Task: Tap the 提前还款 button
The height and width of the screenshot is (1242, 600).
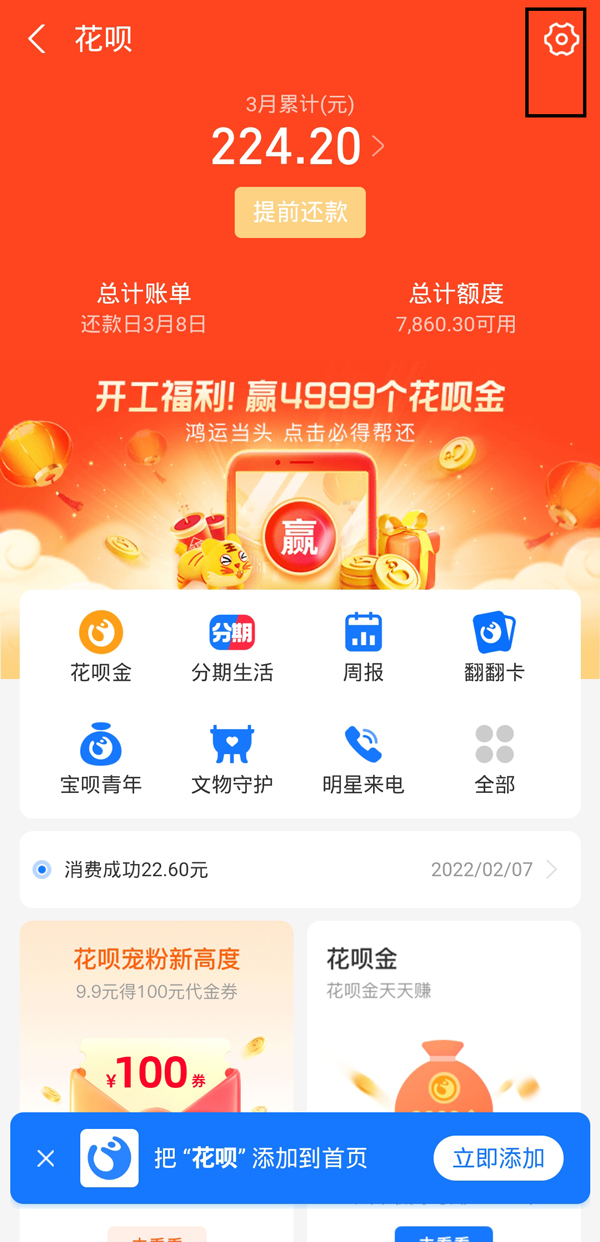Action: click(x=300, y=212)
